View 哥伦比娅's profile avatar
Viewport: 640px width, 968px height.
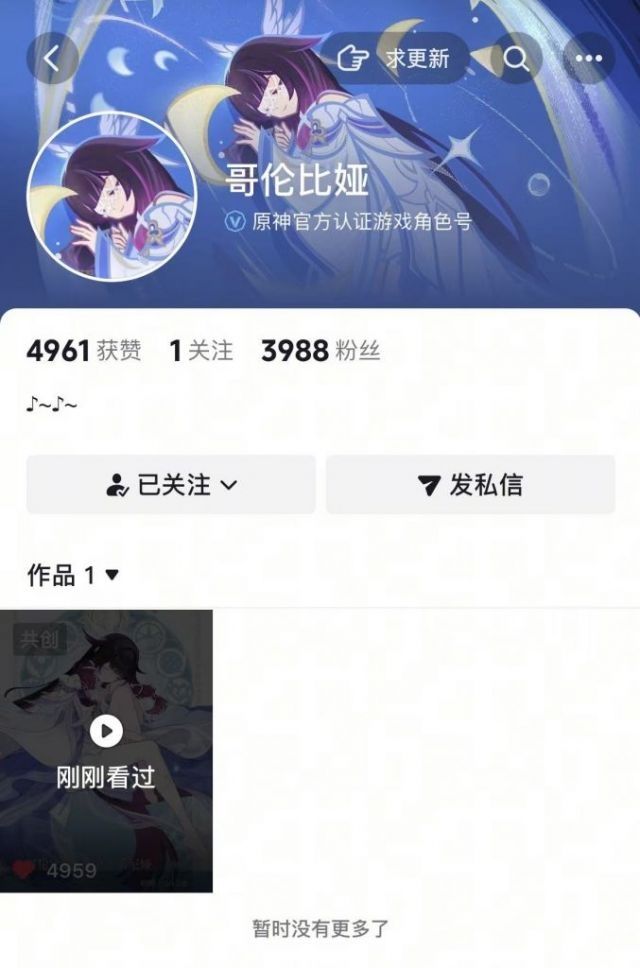click(x=111, y=197)
